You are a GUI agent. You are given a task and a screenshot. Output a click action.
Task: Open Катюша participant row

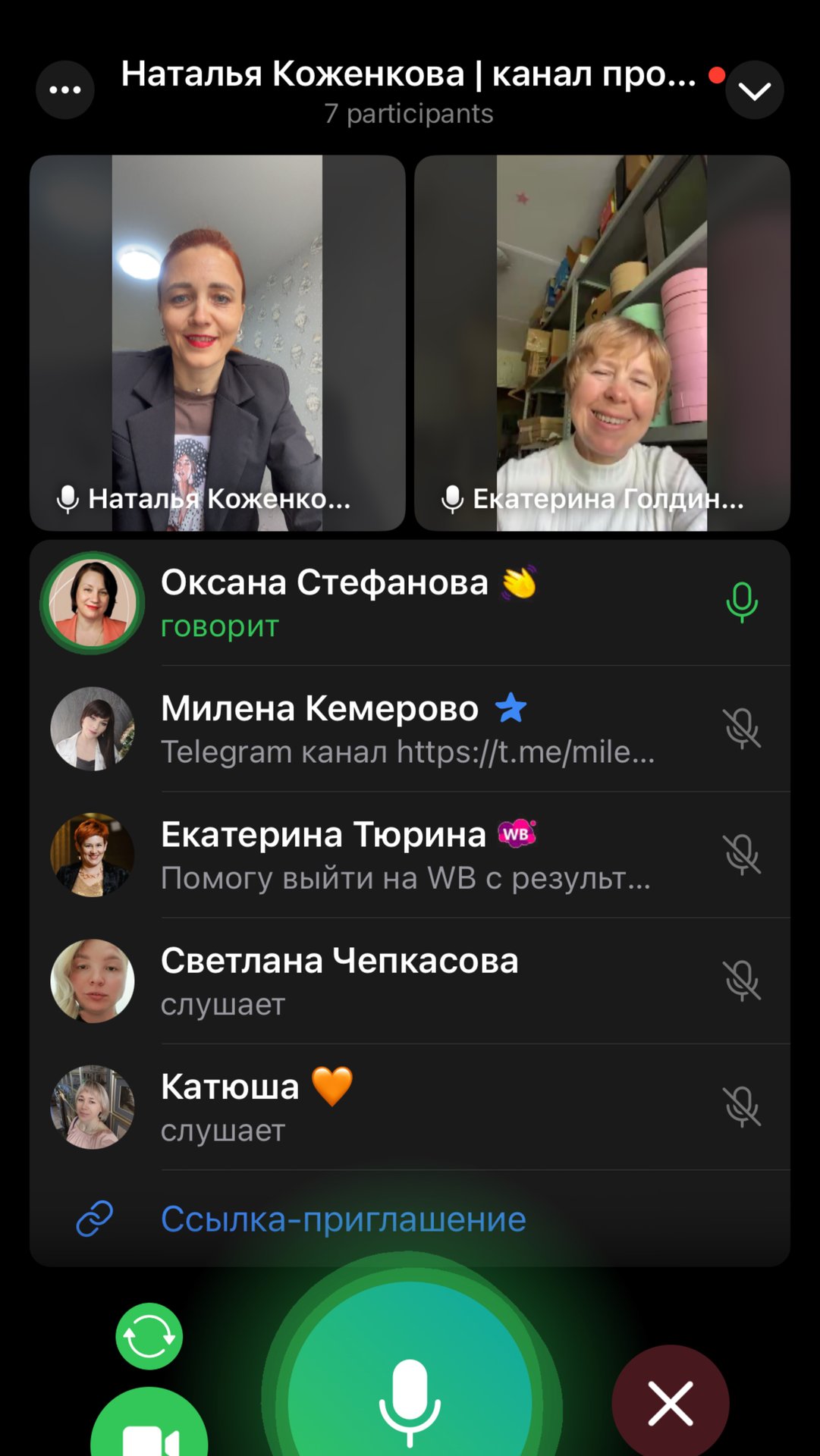pos(410,1106)
